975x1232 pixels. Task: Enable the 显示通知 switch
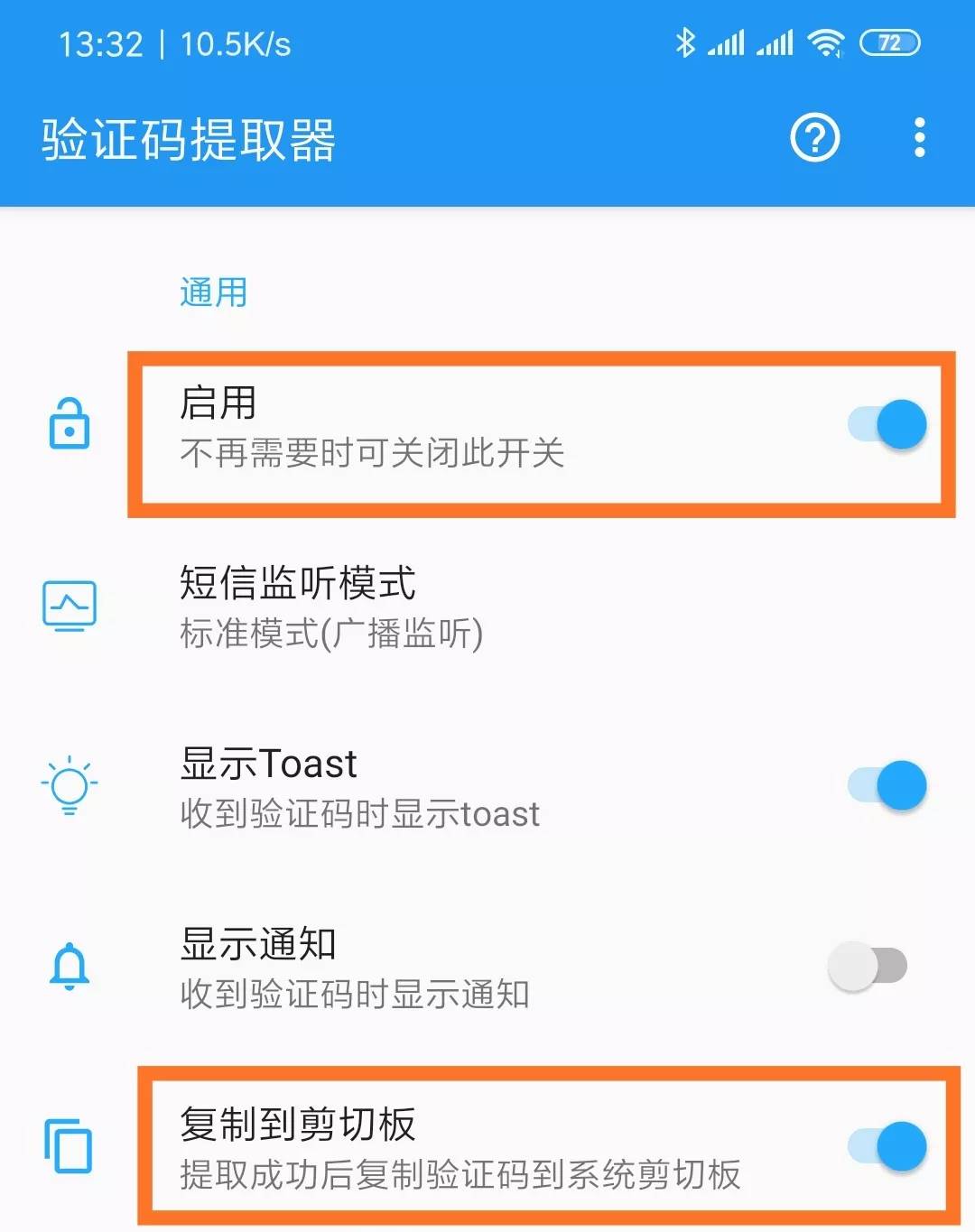click(x=868, y=966)
